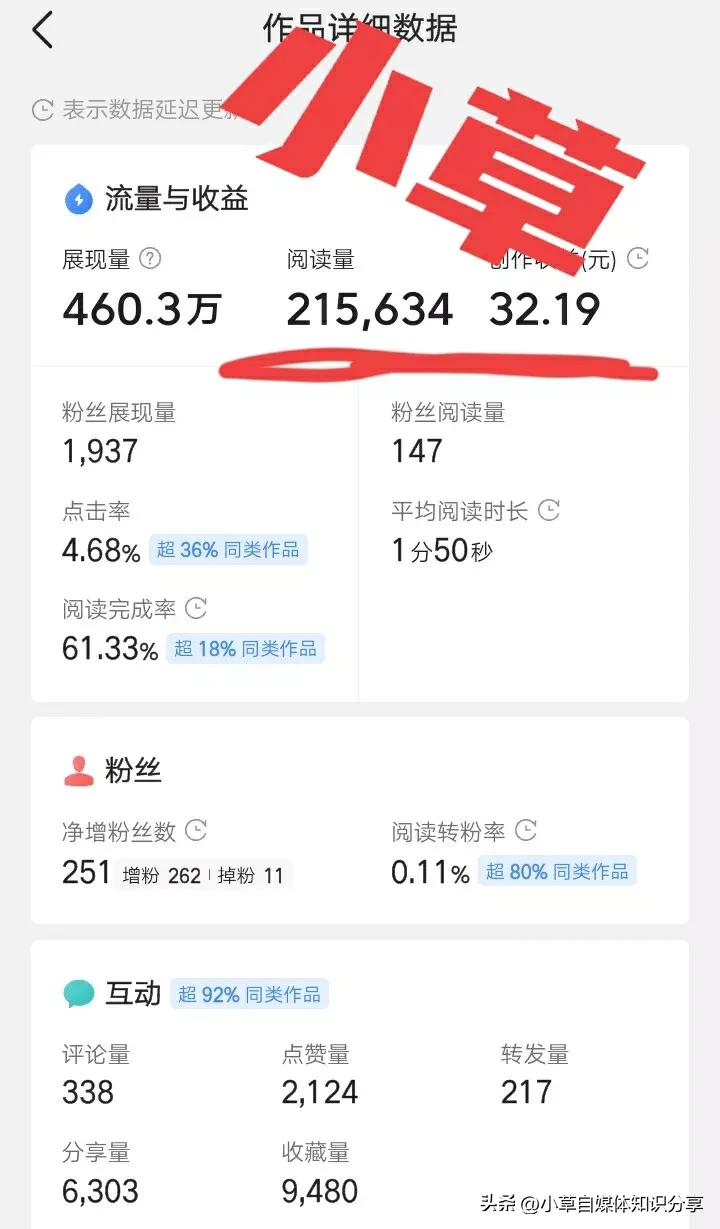
Task: Click the clock icon beside 阅读转粉率
Action: (524, 830)
